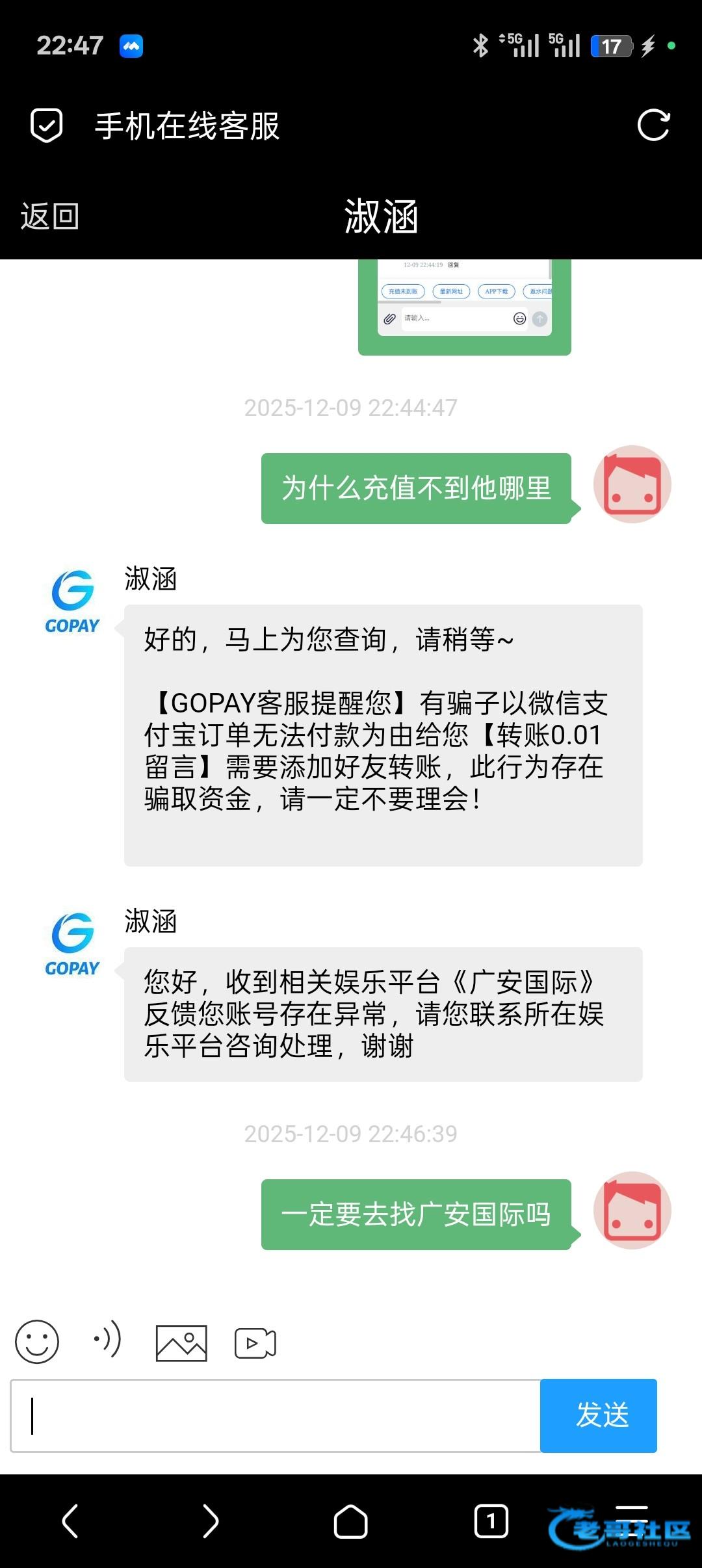Tap the voice message icon
The height and width of the screenshot is (1568, 702).
(x=108, y=1339)
